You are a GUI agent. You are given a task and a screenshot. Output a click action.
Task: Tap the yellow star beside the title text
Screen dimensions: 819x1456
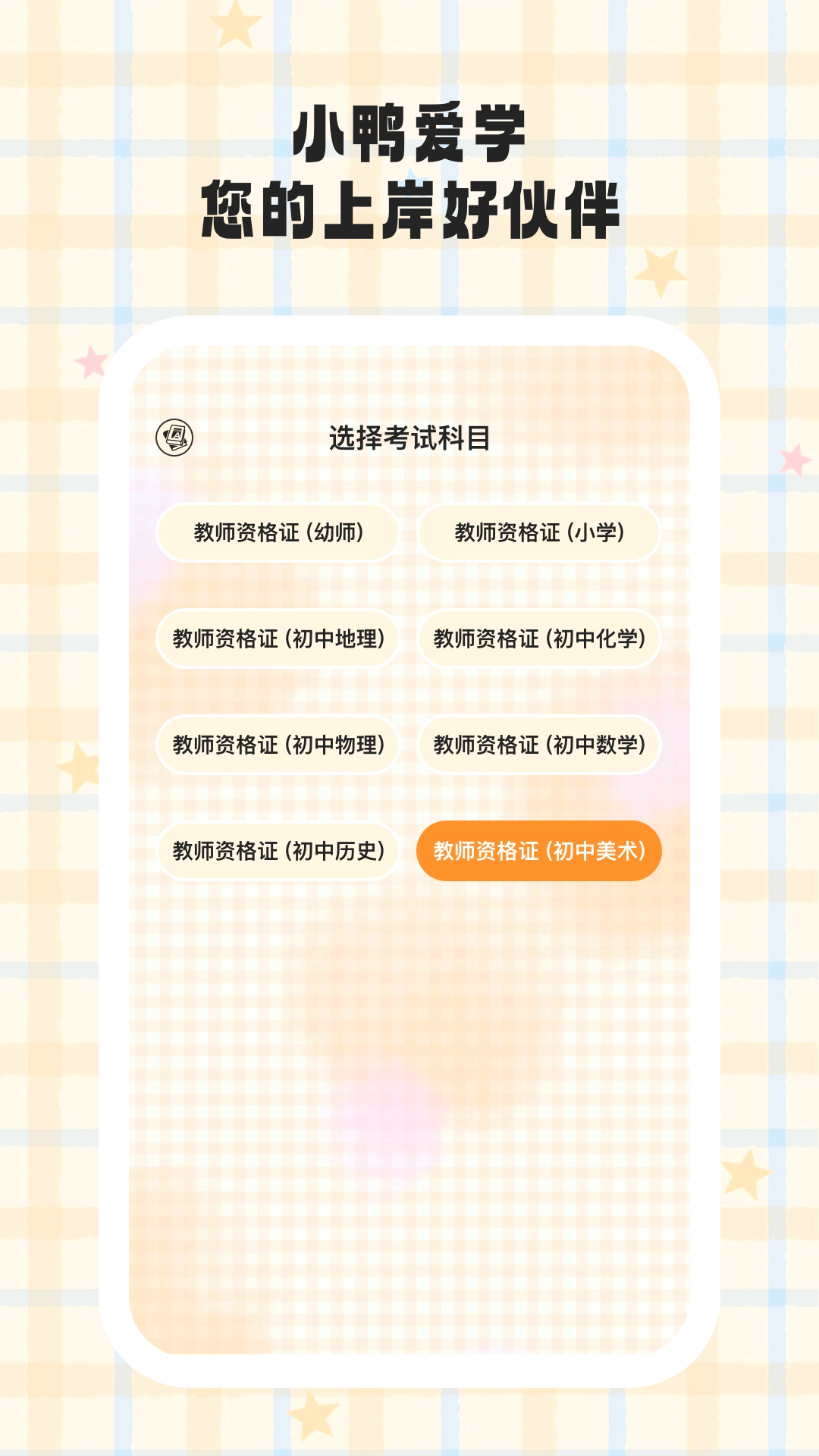[x=660, y=271]
